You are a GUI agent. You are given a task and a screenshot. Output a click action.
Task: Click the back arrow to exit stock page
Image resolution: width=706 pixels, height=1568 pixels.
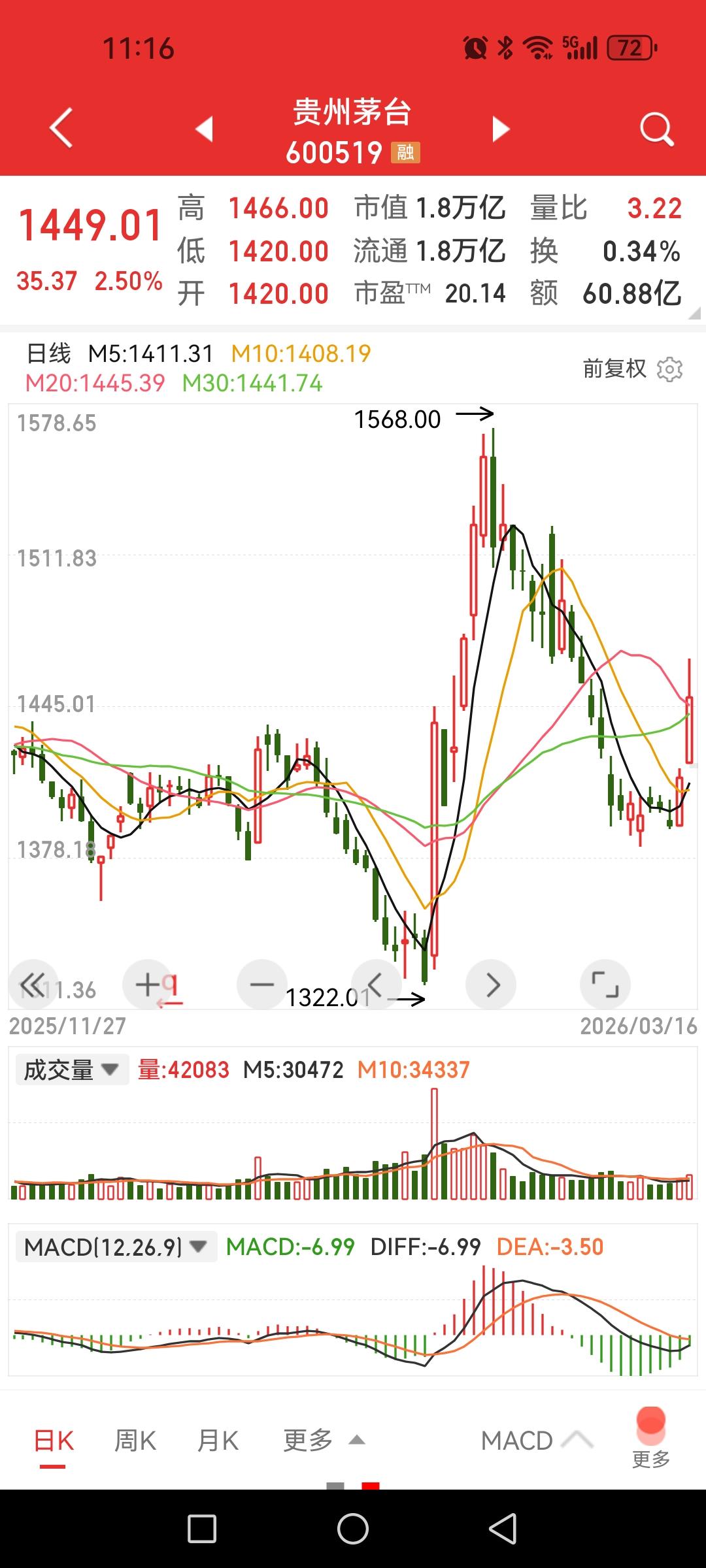[x=61, y=129]
